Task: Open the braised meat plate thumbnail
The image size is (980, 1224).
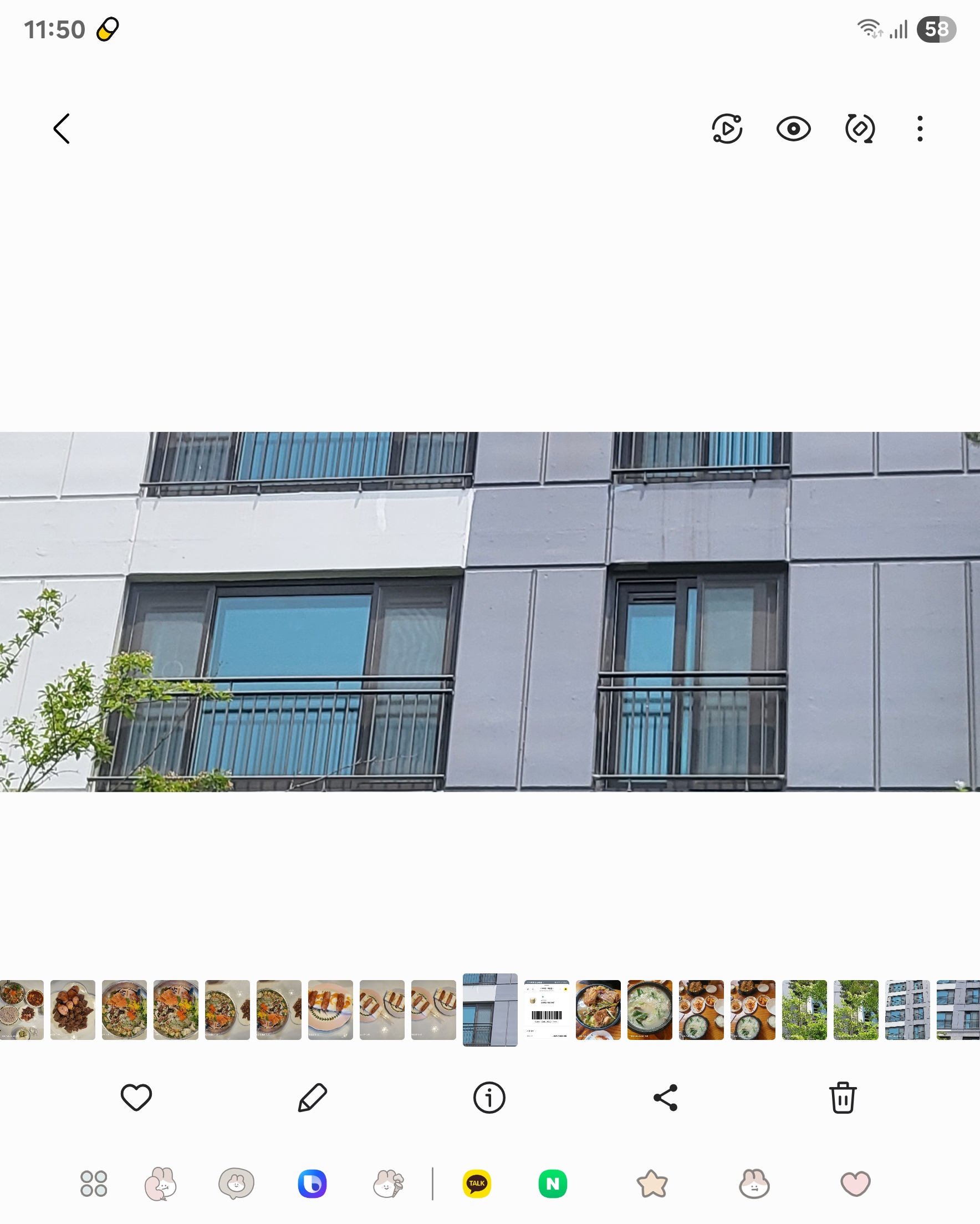Action: tap(73, 1010)
